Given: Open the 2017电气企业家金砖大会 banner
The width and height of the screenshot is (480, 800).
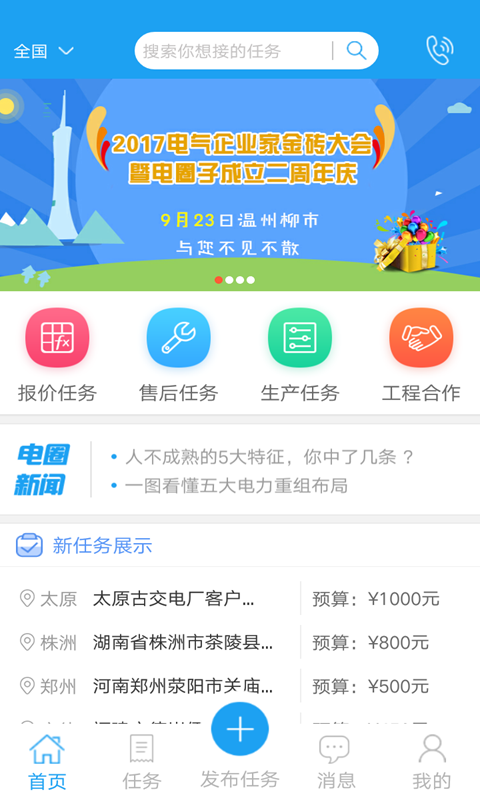Looking at the screenshot, I should click(240, 185).
